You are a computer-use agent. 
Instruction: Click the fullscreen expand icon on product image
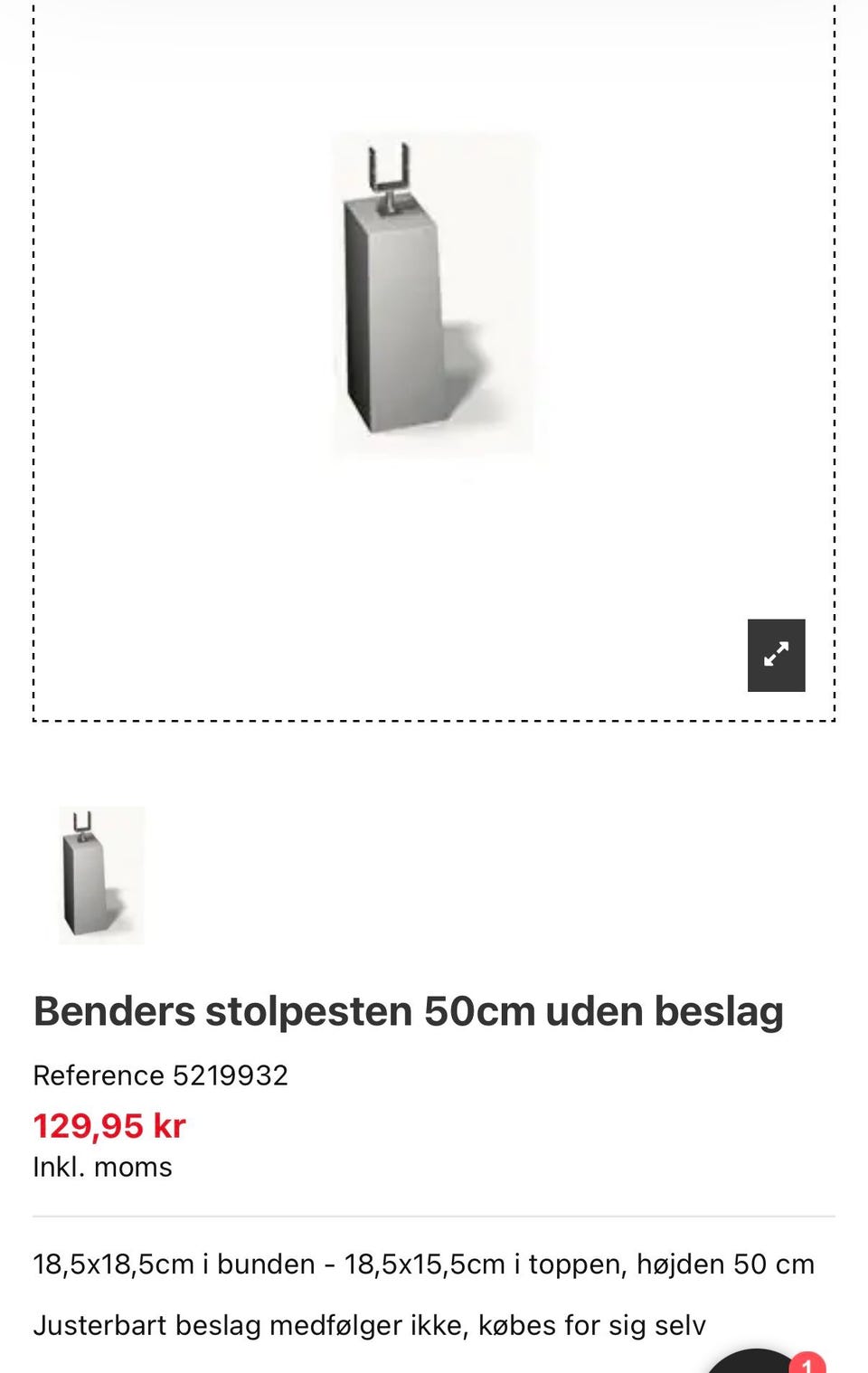[776, 654]
